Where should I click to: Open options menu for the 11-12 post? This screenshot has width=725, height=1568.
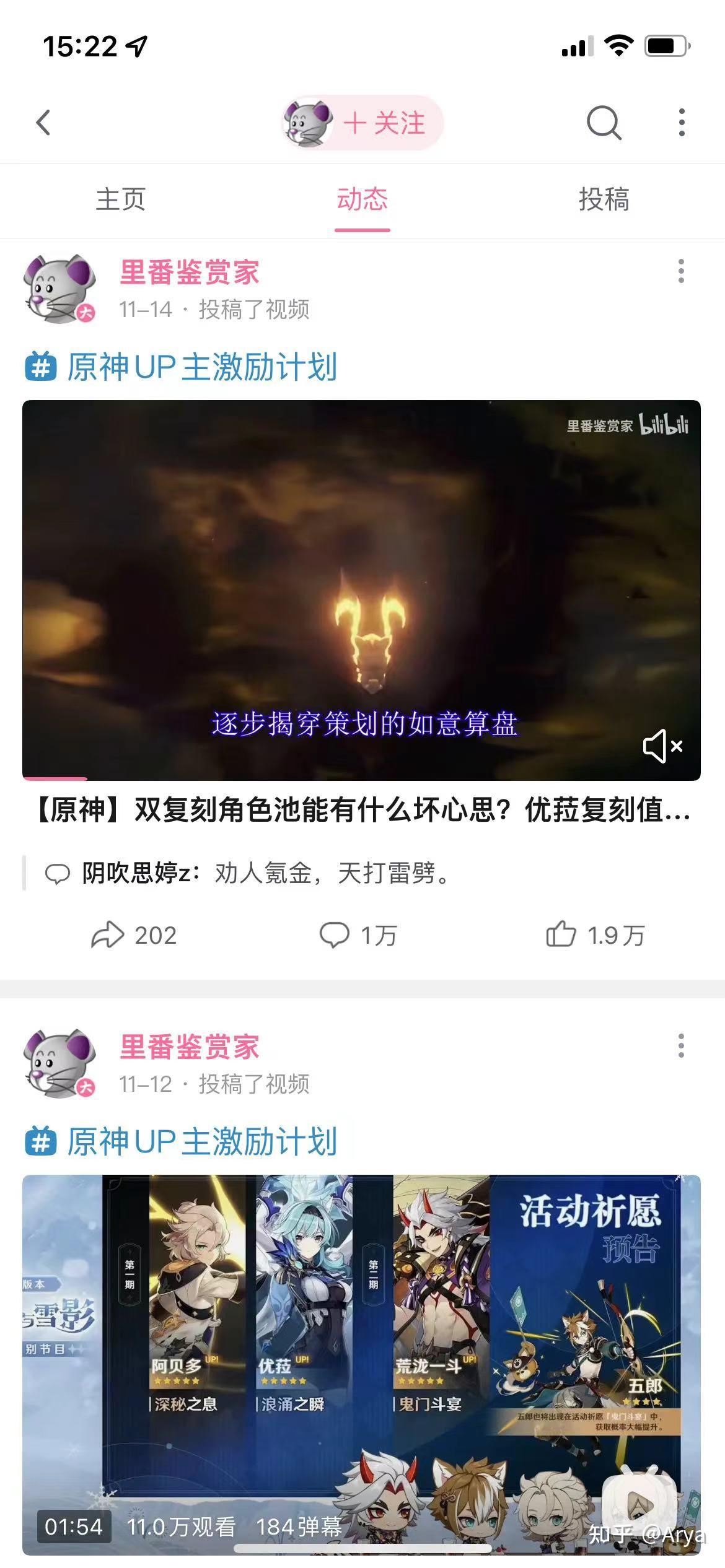click(681, 1045)
